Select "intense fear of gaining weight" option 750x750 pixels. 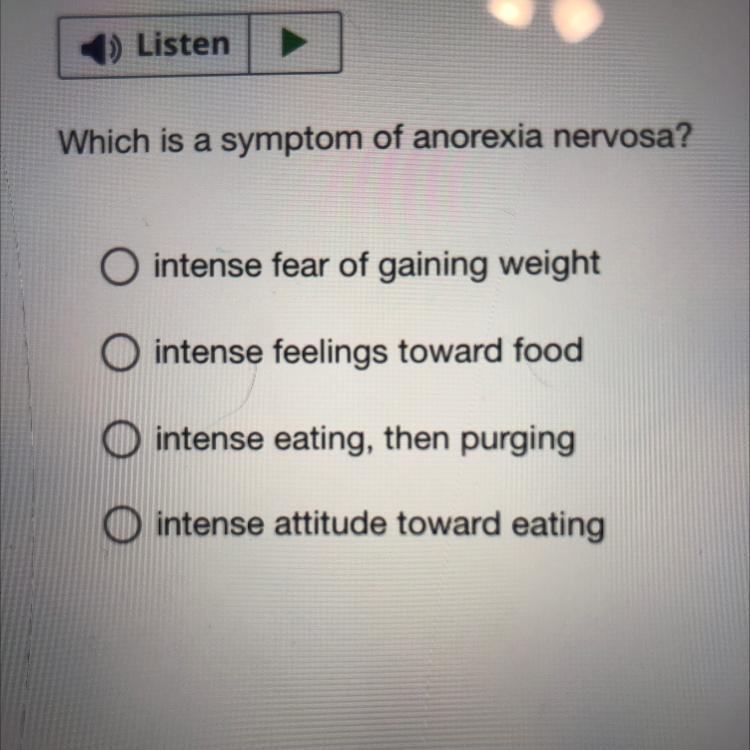118,267
